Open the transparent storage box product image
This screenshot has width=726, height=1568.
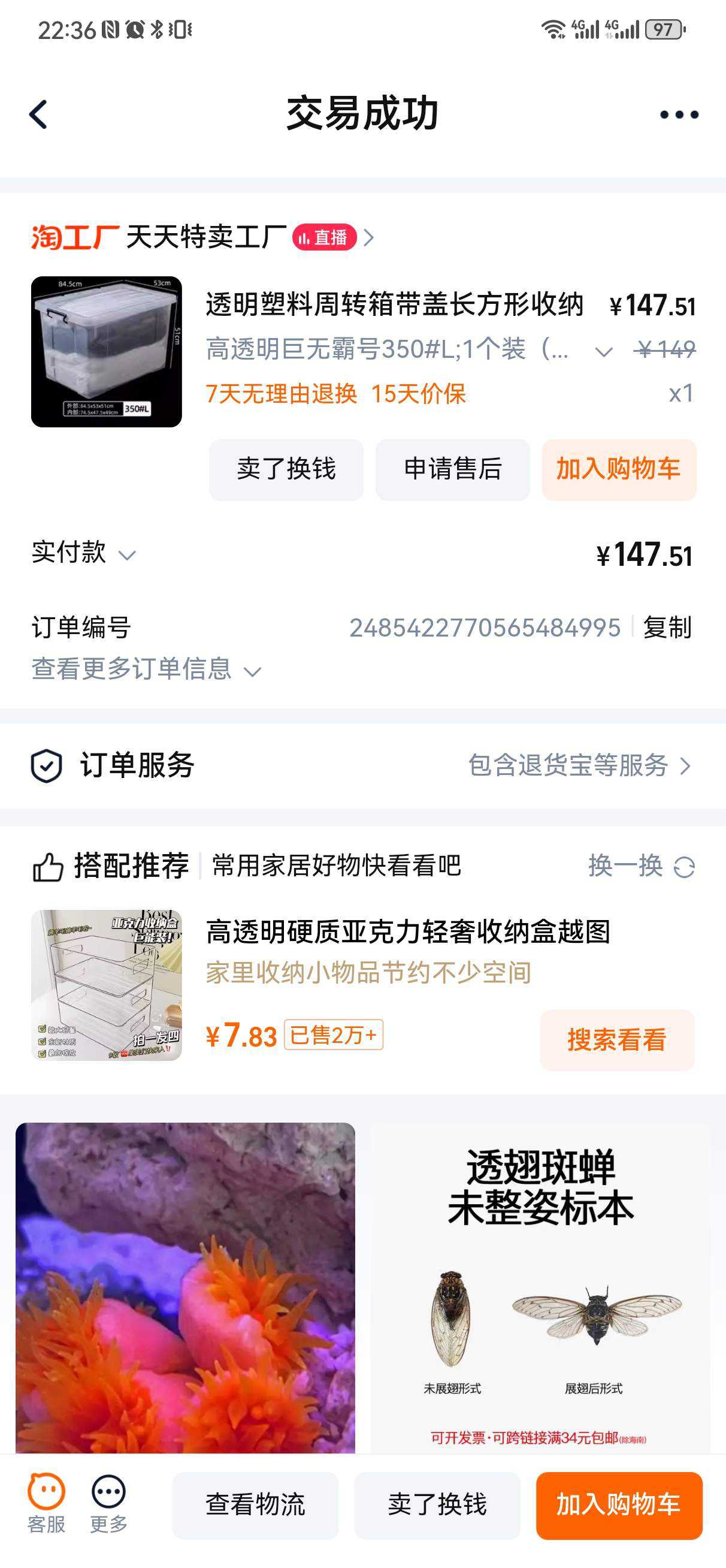click(107, 352)
